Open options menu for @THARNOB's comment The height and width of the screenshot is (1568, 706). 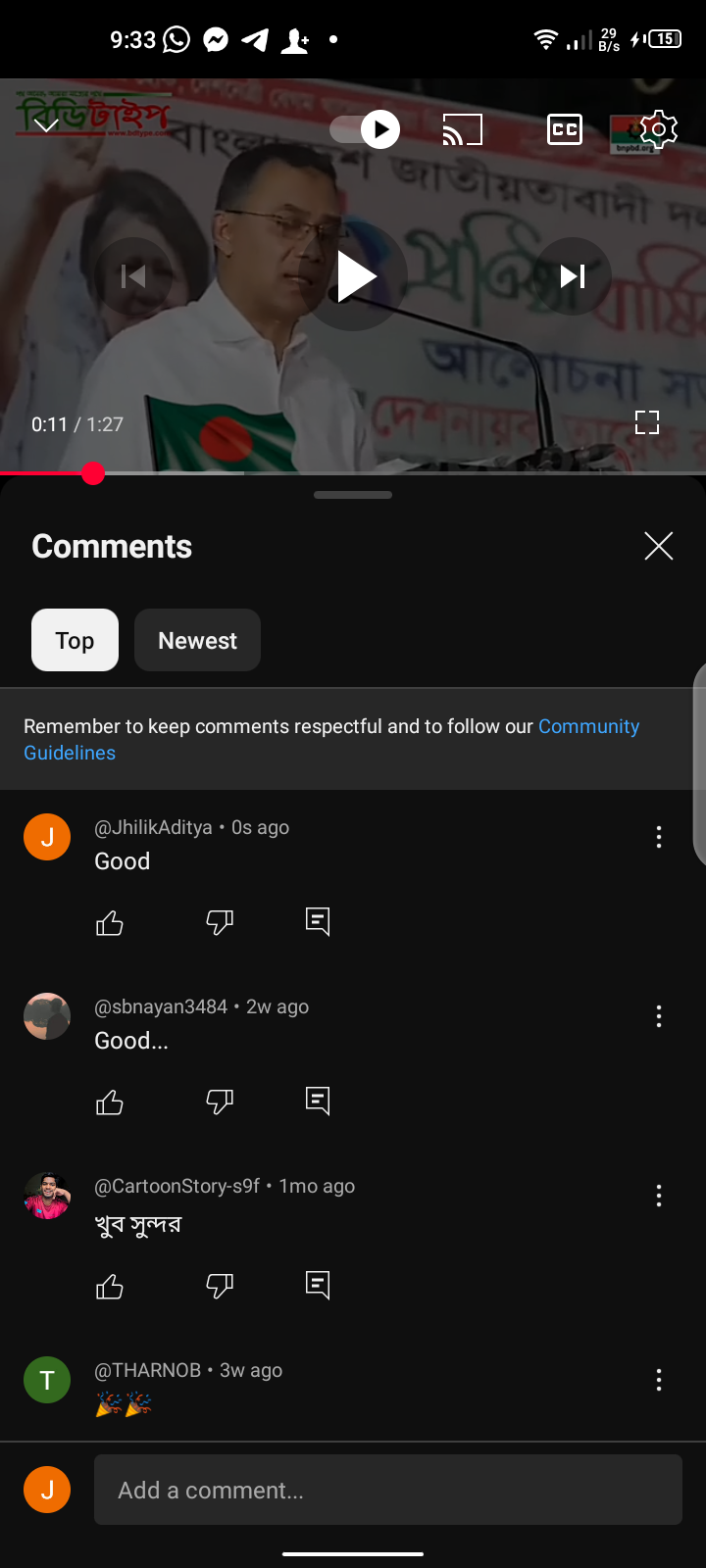[x=659, y=1380]
